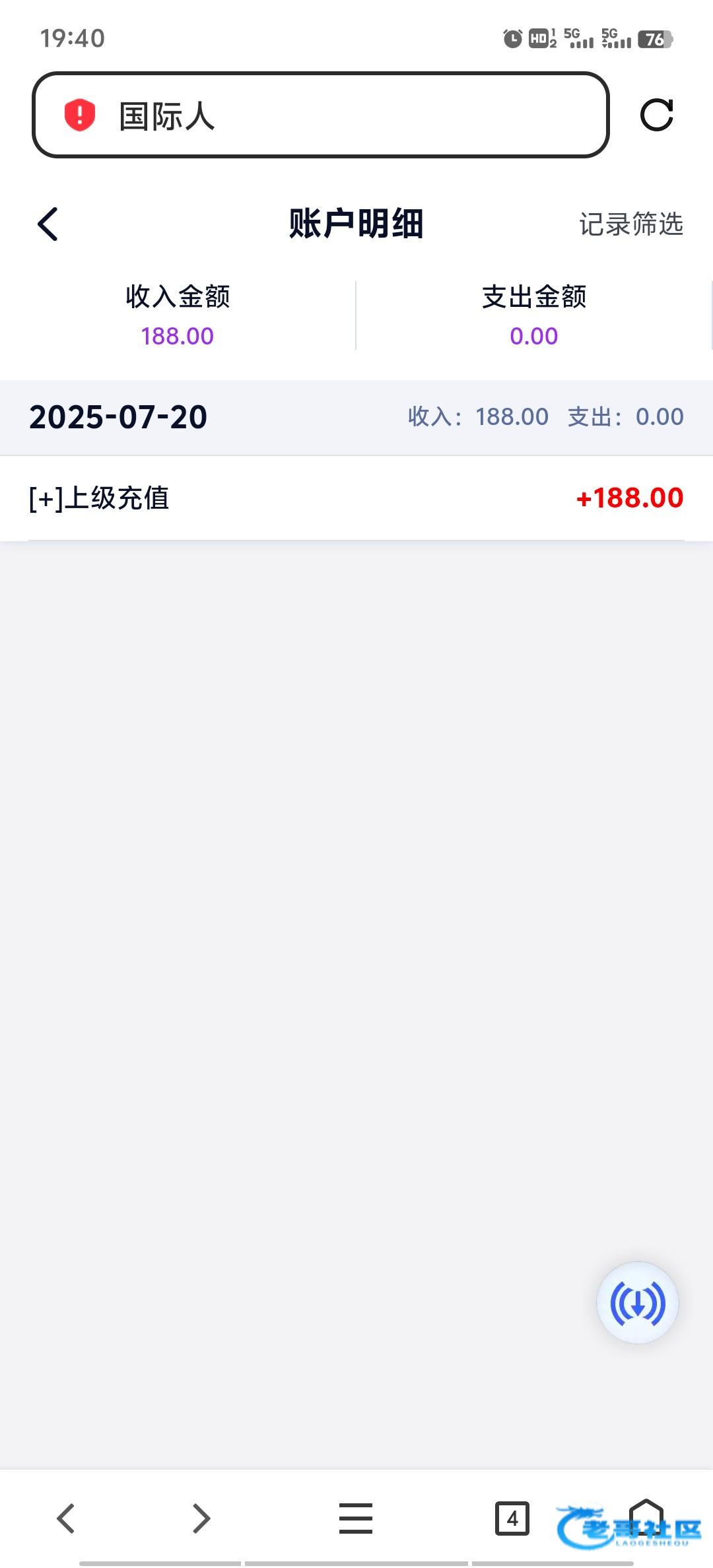The height and width of the screenshot is (1568, 713).
Task: Reload the page with the refresh icon
Action: click(x=657, y=115)
